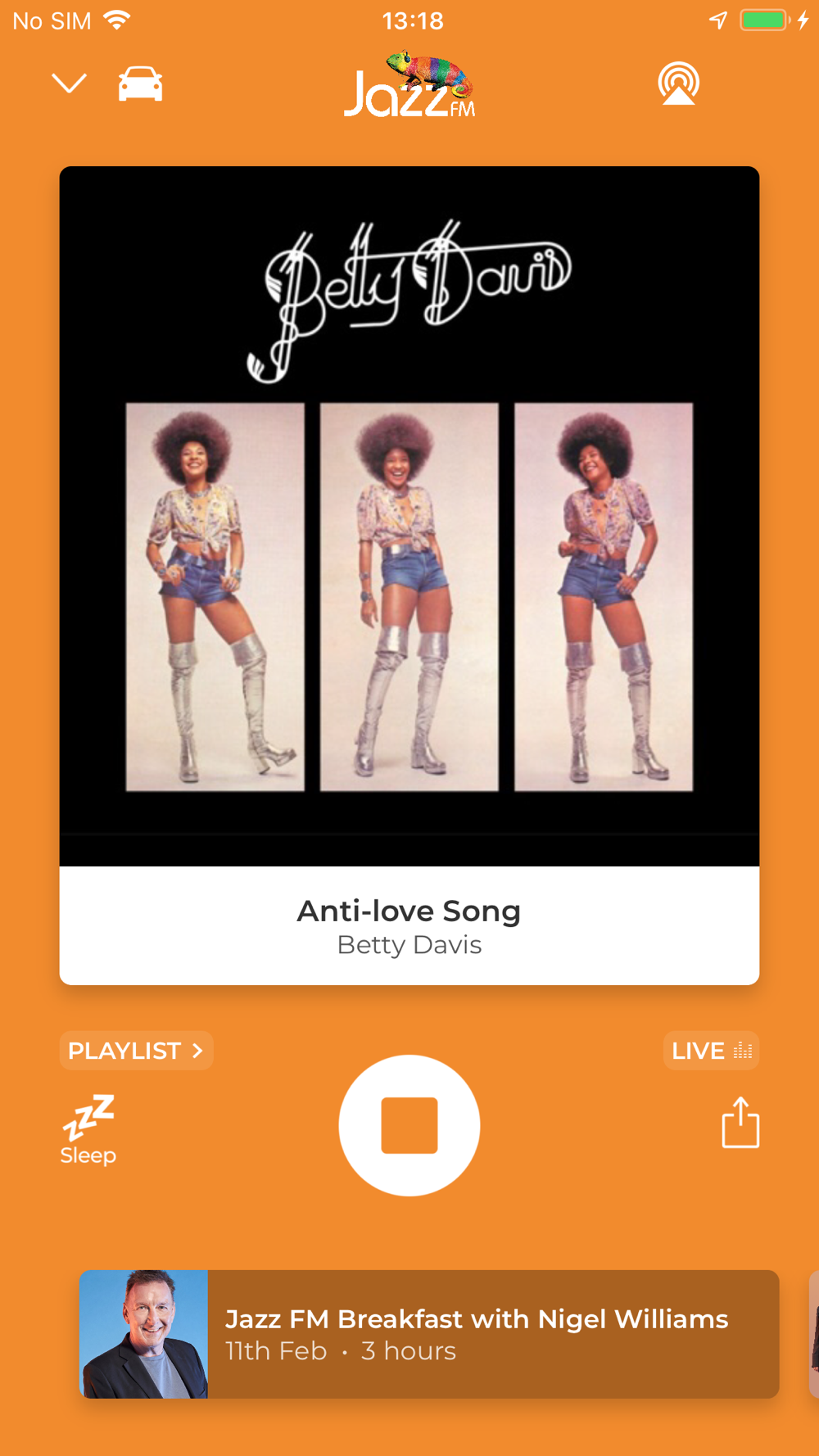Stop the radio playback

[409, 1125]
